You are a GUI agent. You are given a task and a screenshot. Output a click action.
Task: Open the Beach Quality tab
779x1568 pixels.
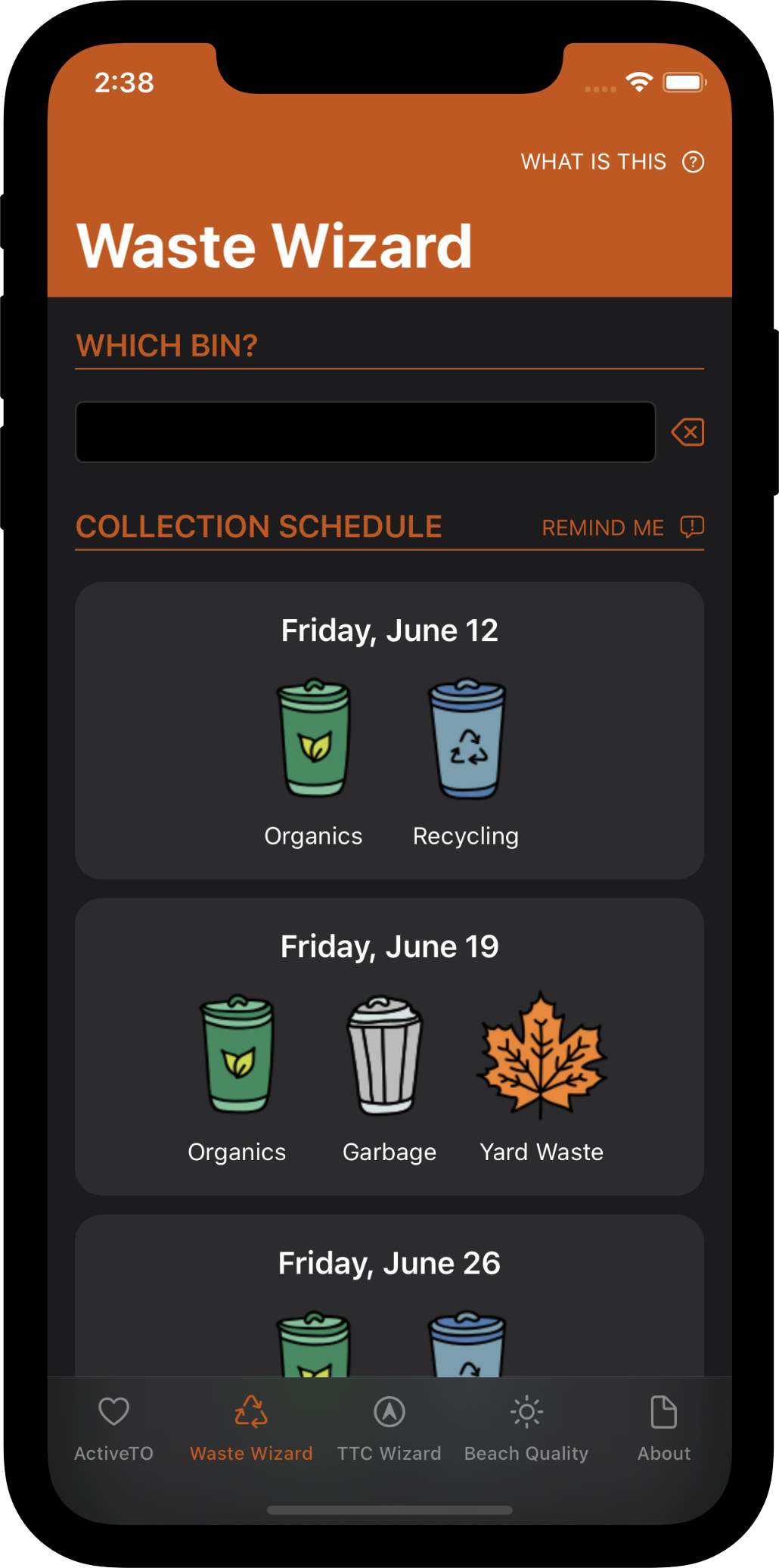[x=526, y=1428]
